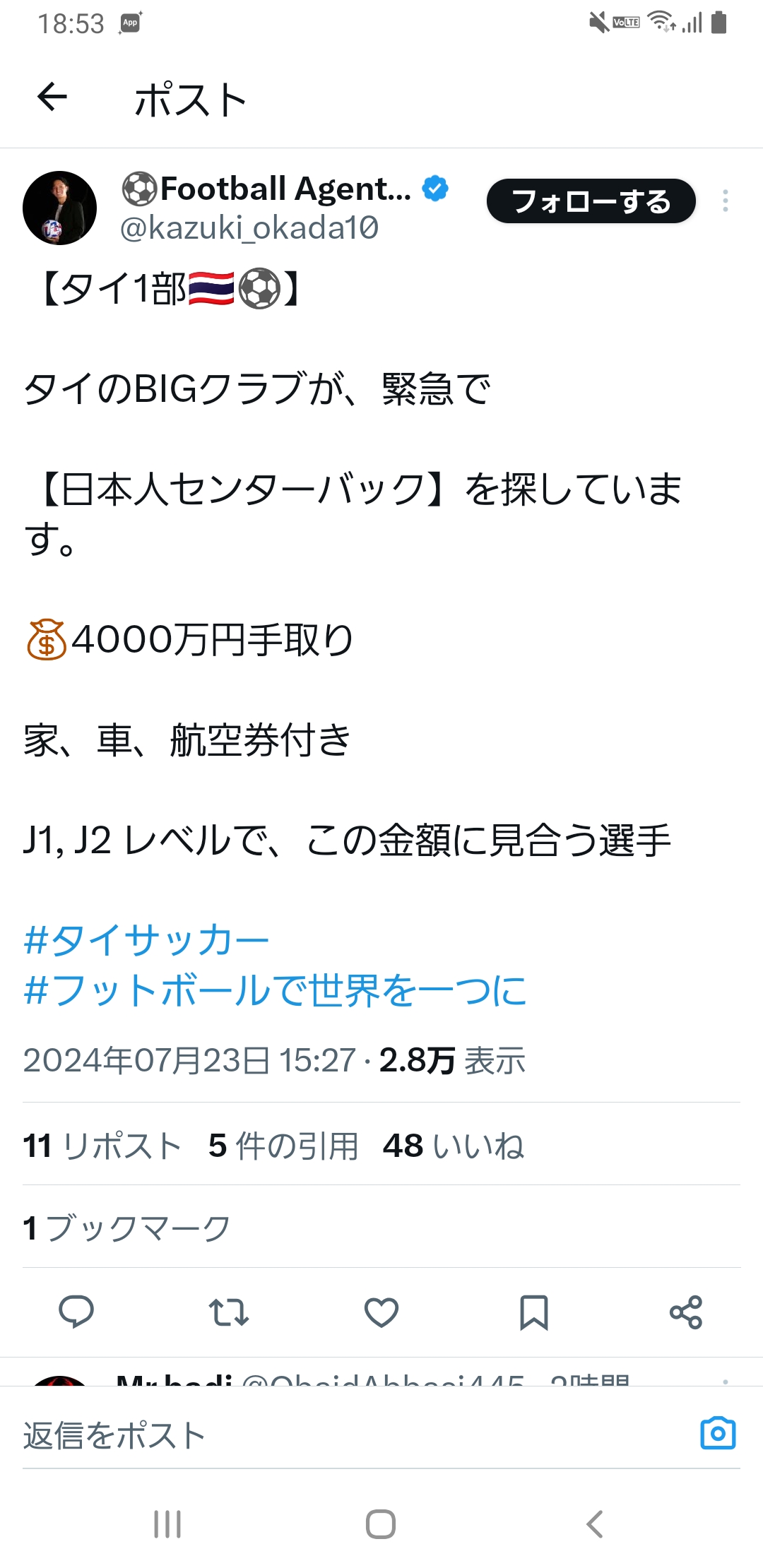Attach a photo with the camera icon
The width and height of the screenshot is (763, 1568).
718,1434
